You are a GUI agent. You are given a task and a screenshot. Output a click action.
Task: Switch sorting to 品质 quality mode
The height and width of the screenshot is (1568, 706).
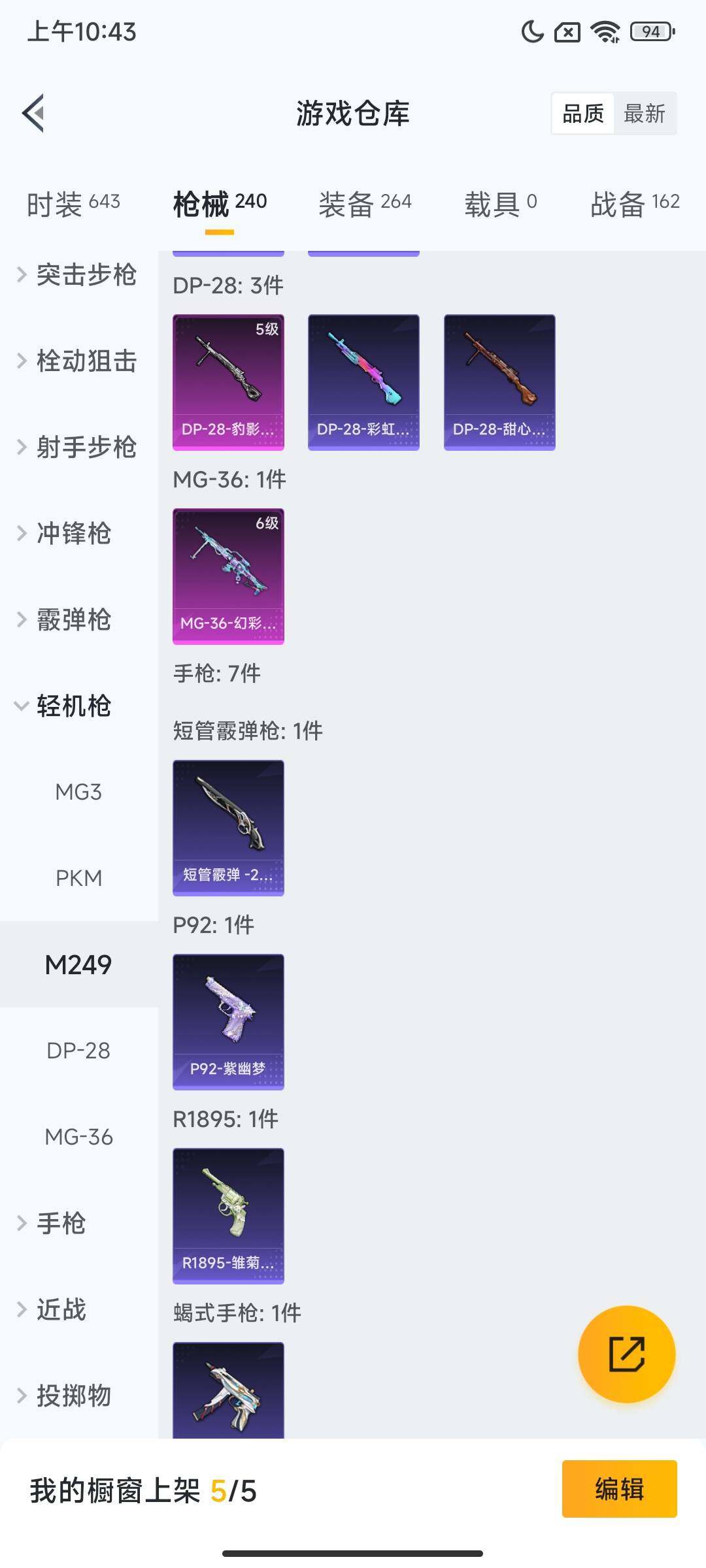(584, 114)
